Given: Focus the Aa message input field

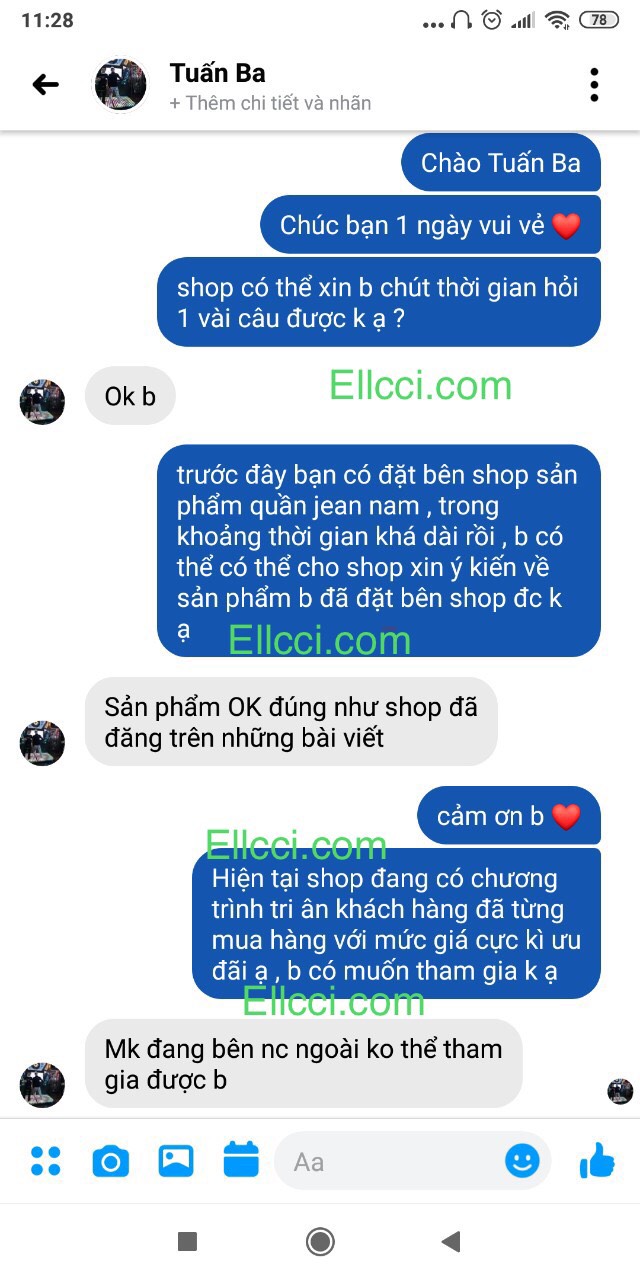Looking at the screenshot, I should 390,1161.
